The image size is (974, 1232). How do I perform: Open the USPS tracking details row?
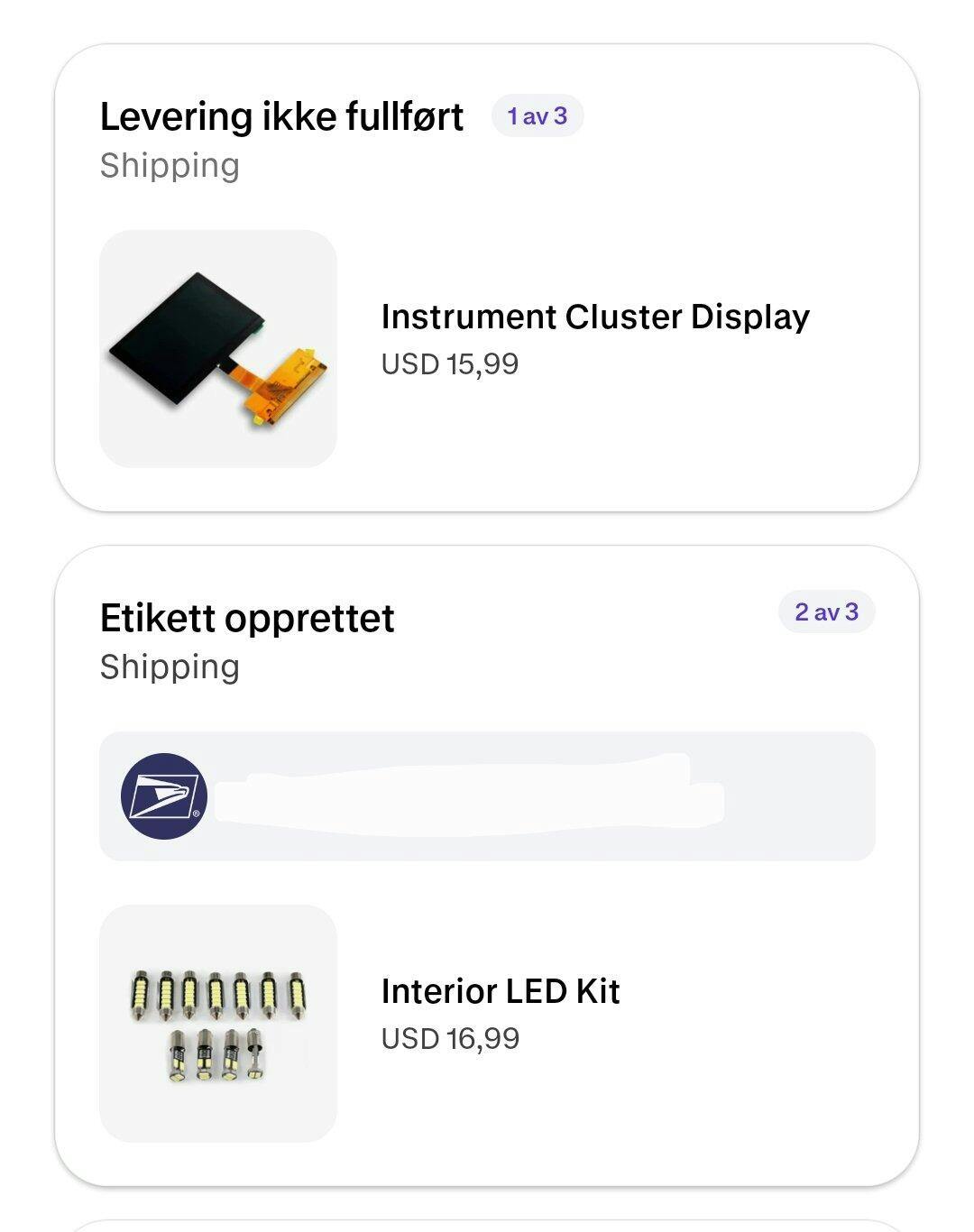tap(487, 796)
